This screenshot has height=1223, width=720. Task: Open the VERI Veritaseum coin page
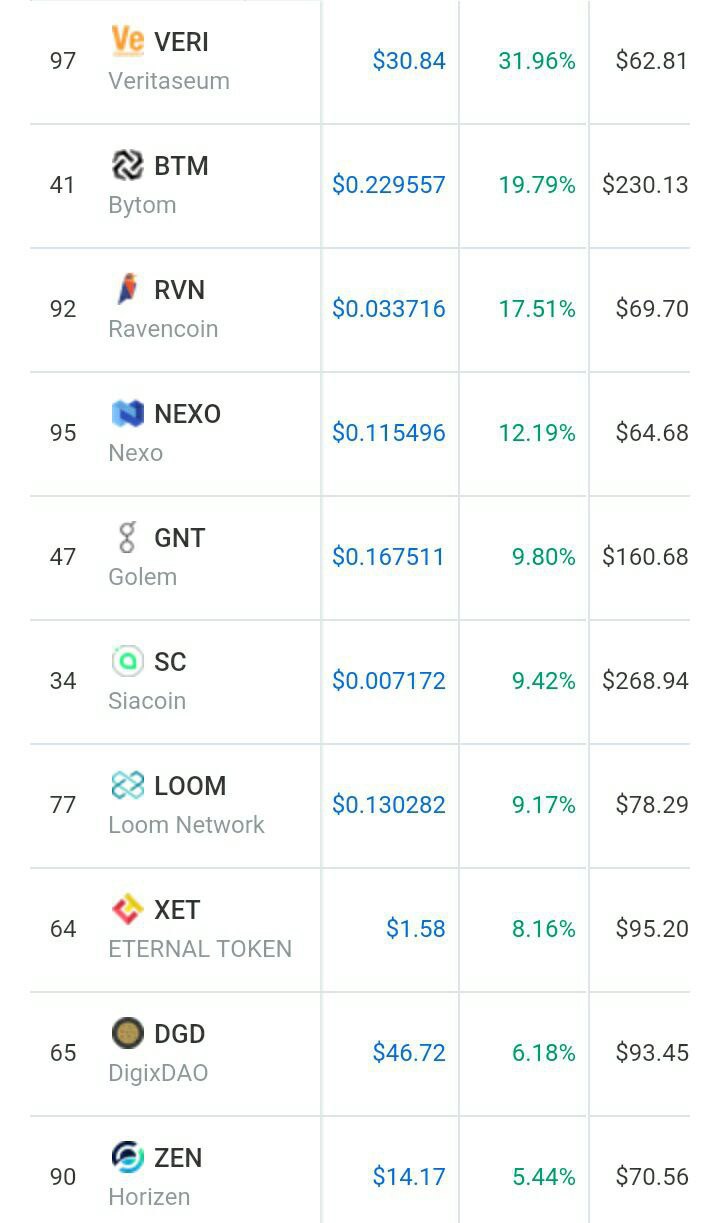pyautogui.click(x=360, y=61)
